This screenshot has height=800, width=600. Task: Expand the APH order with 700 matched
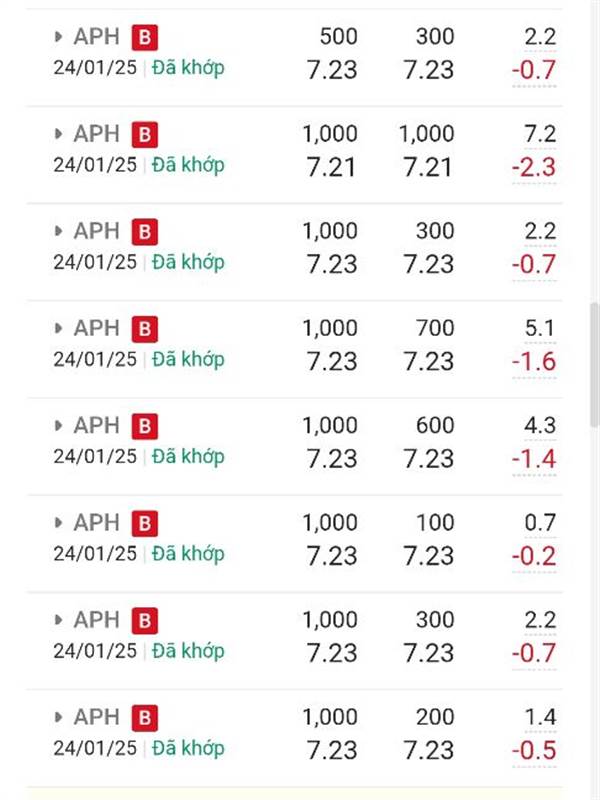coord(58,329)
